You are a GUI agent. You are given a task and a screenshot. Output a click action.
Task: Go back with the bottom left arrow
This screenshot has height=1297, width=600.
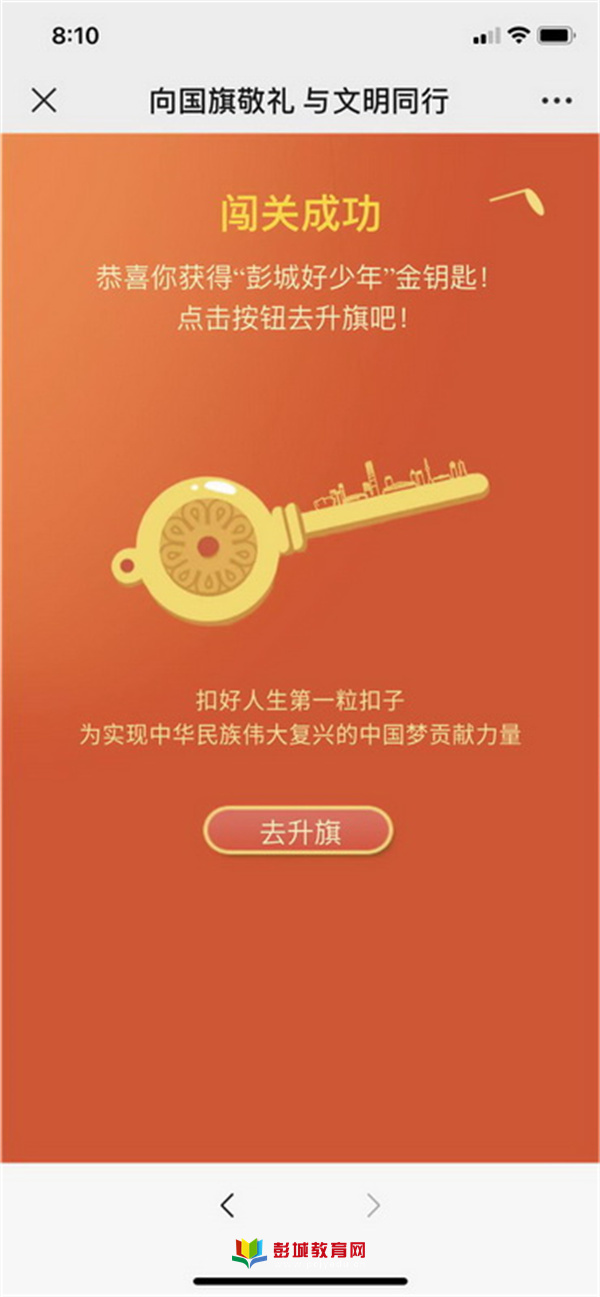click(228, 1204)
